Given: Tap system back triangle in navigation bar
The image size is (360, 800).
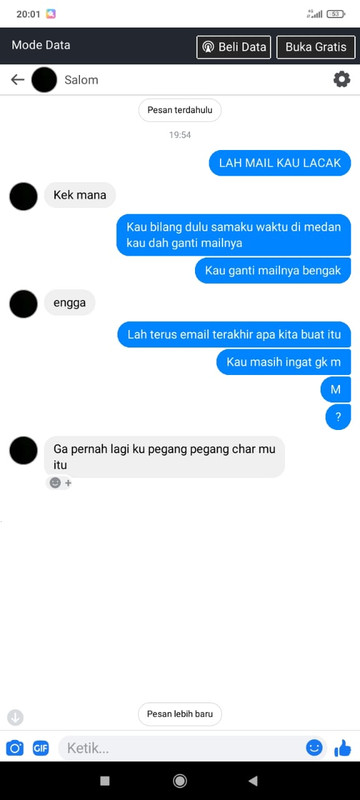Looking at the screenshot, I should pyautogui.click(x=253, y=781).
